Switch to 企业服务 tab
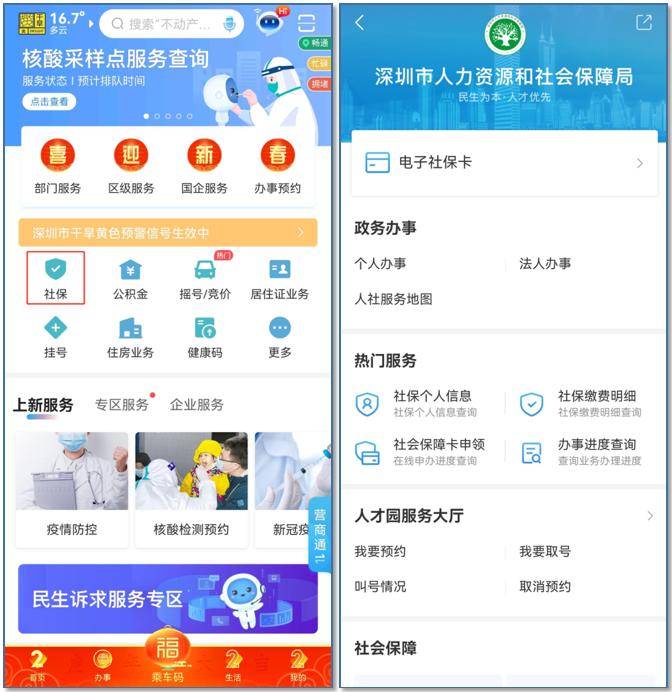This screenshot has height=692, width=672. (196, 405)
